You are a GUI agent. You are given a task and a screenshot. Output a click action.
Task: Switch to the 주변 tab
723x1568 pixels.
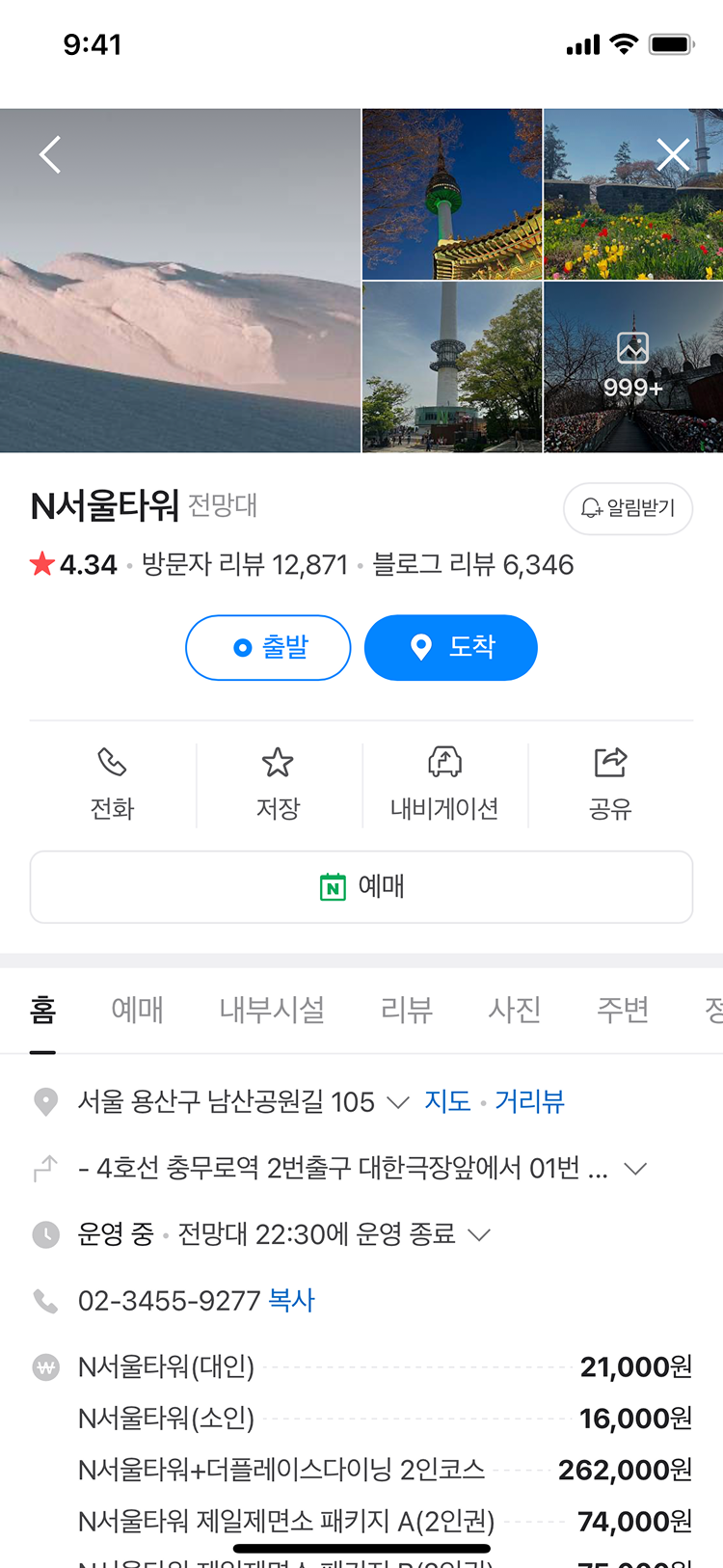(623, 1010)
